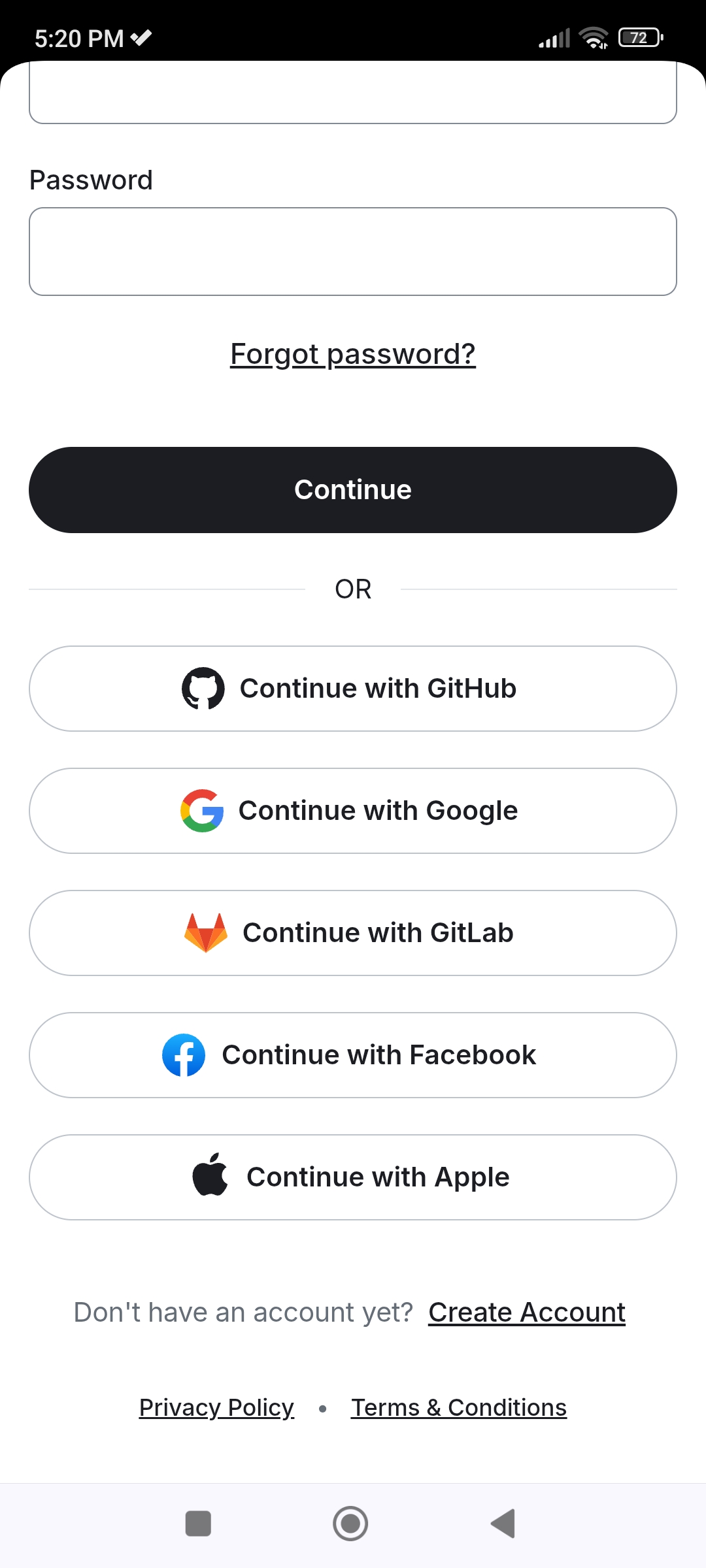This screenshot has height=1568, width=706.
Task: Go back with the system back button
Action: (503, 1524)
